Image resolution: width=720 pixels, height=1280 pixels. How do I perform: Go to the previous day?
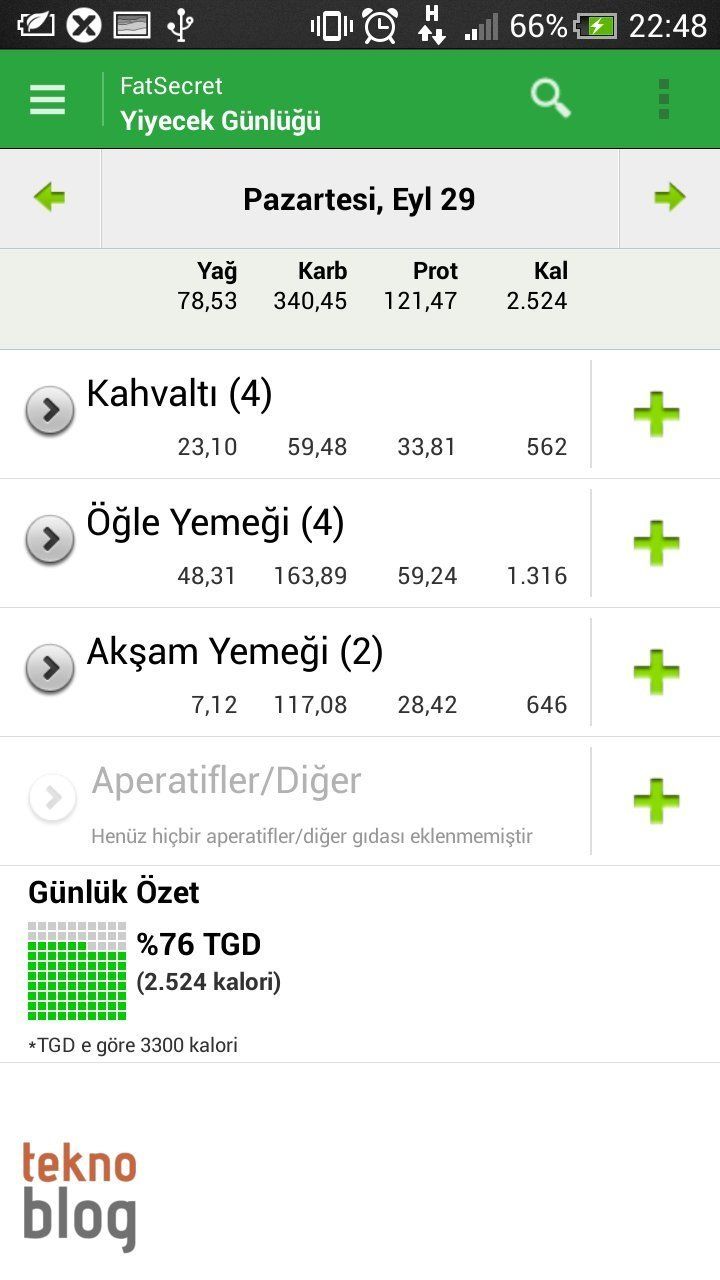[x=50, y=198]
